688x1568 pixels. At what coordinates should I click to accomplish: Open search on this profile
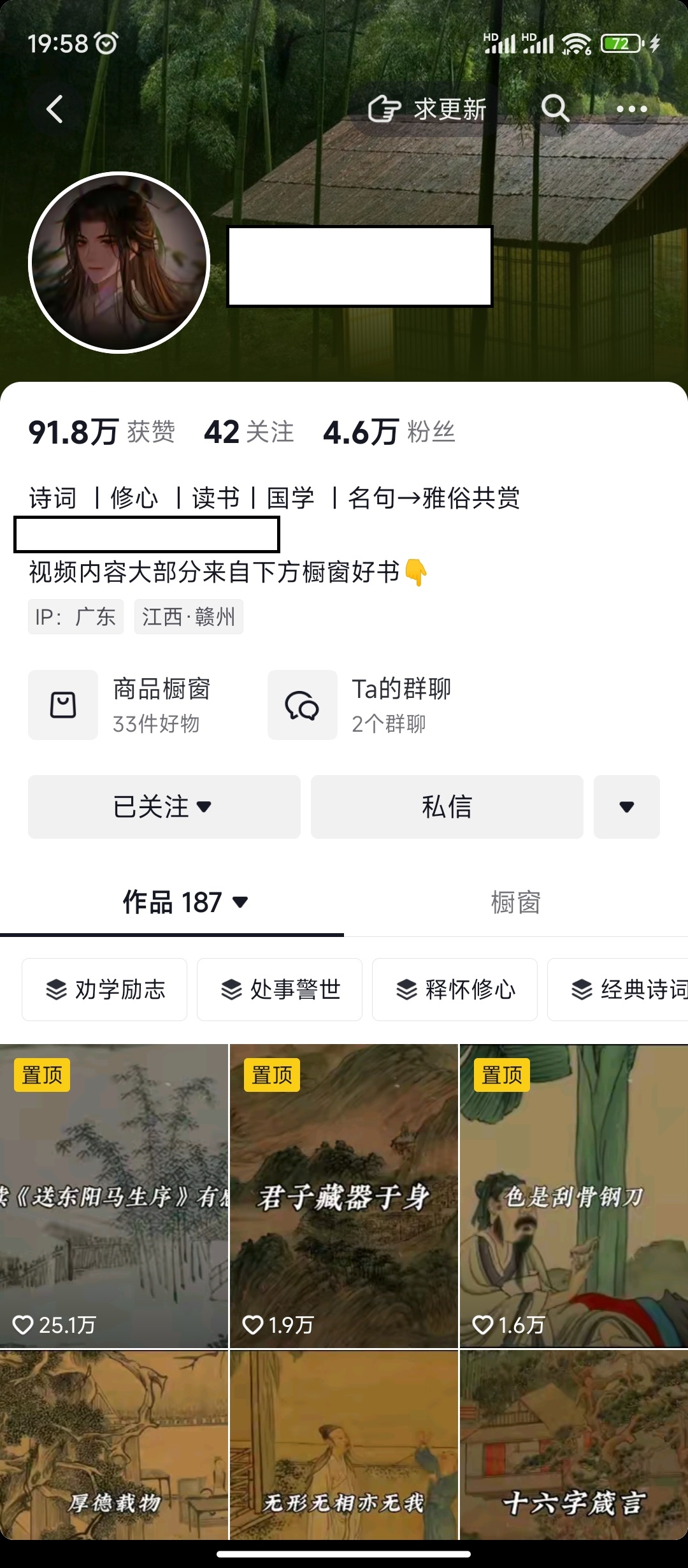555,109
